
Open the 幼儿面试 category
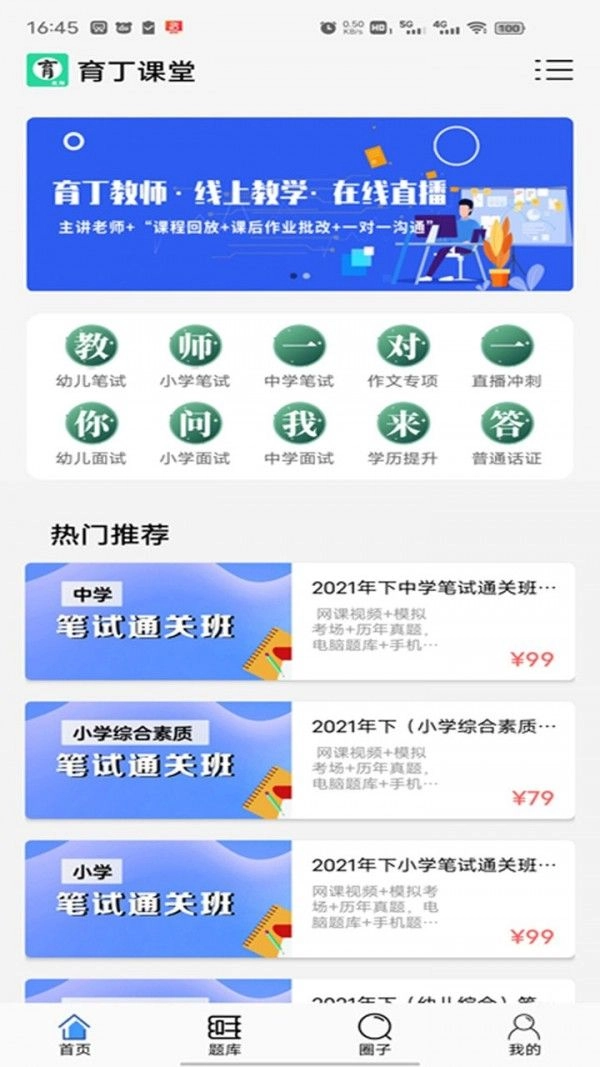(91, 435)
